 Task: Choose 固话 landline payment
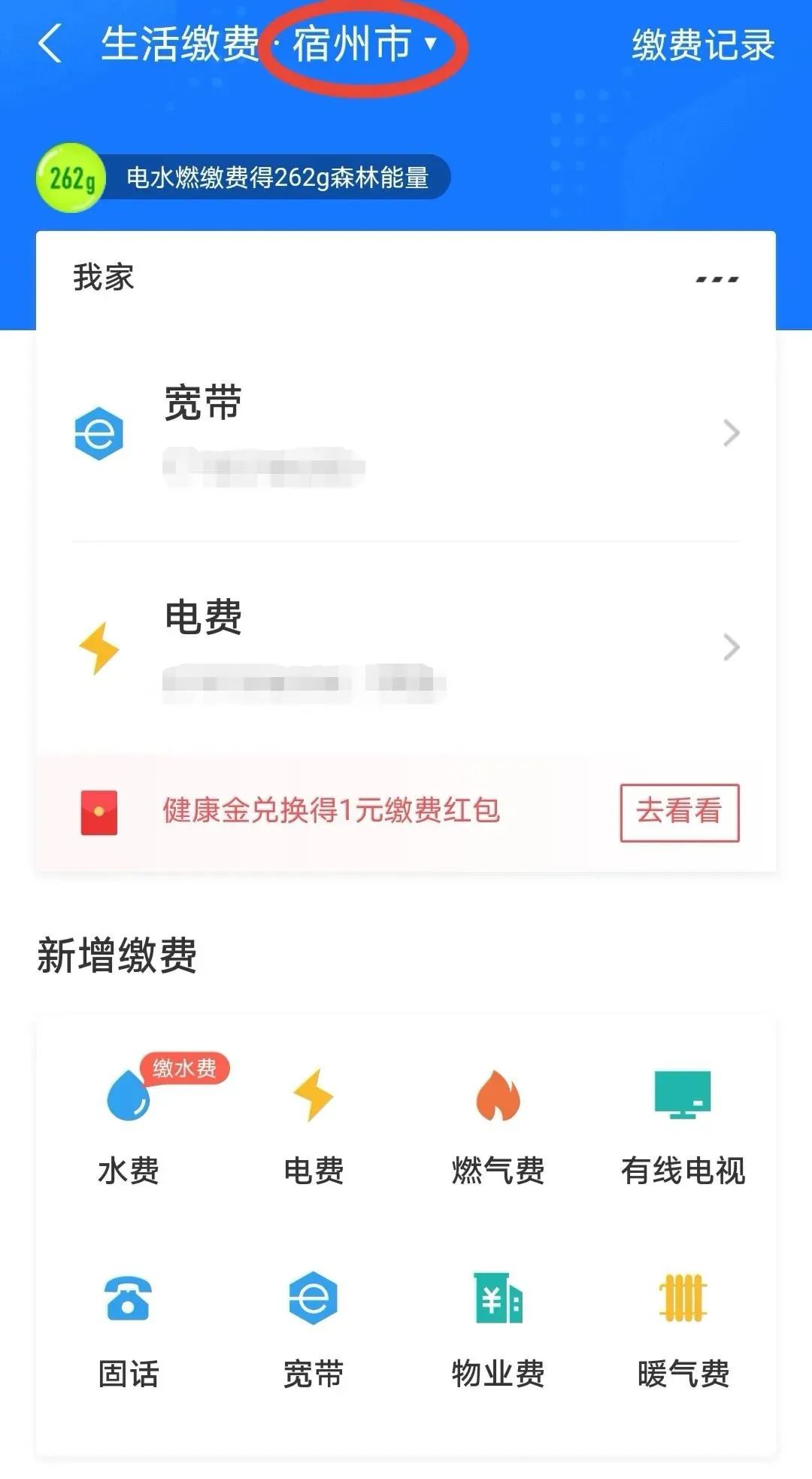point(129,1329)
